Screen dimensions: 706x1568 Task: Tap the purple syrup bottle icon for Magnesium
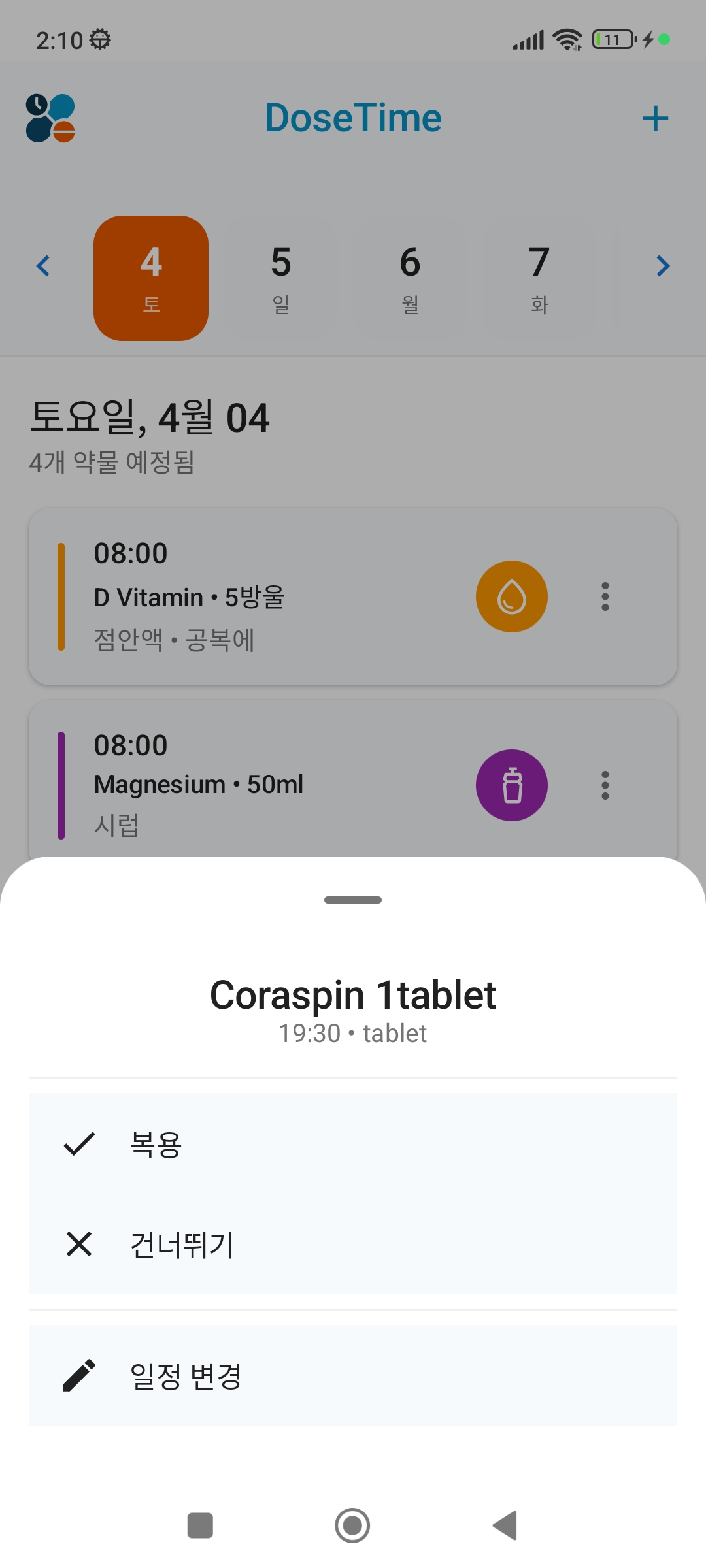coord(512,786)
